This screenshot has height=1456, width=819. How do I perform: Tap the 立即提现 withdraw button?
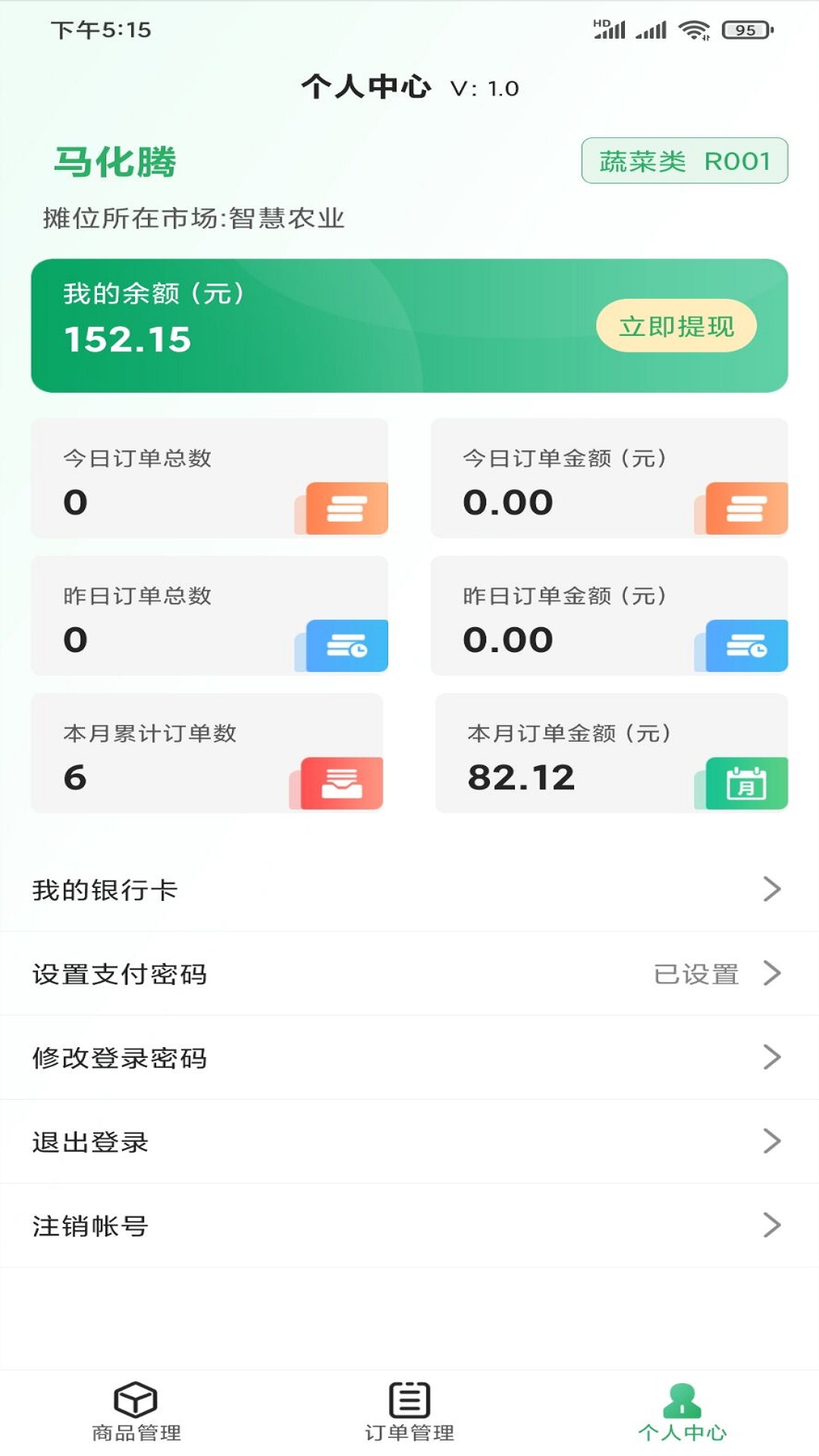point(676,326)
